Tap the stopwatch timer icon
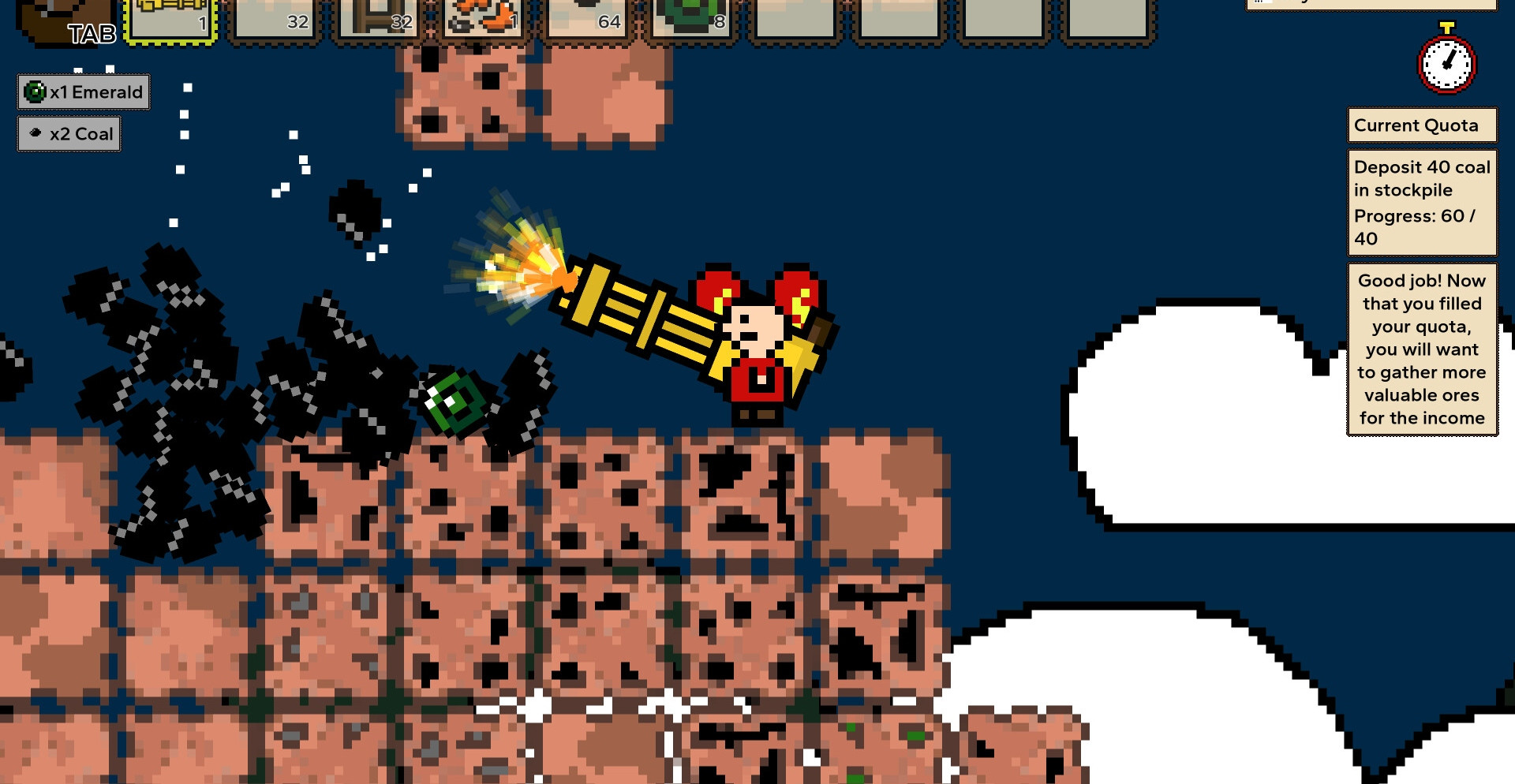This screenshot has width=1515, height=784. pyautogui.click(x=1446, y=63)
